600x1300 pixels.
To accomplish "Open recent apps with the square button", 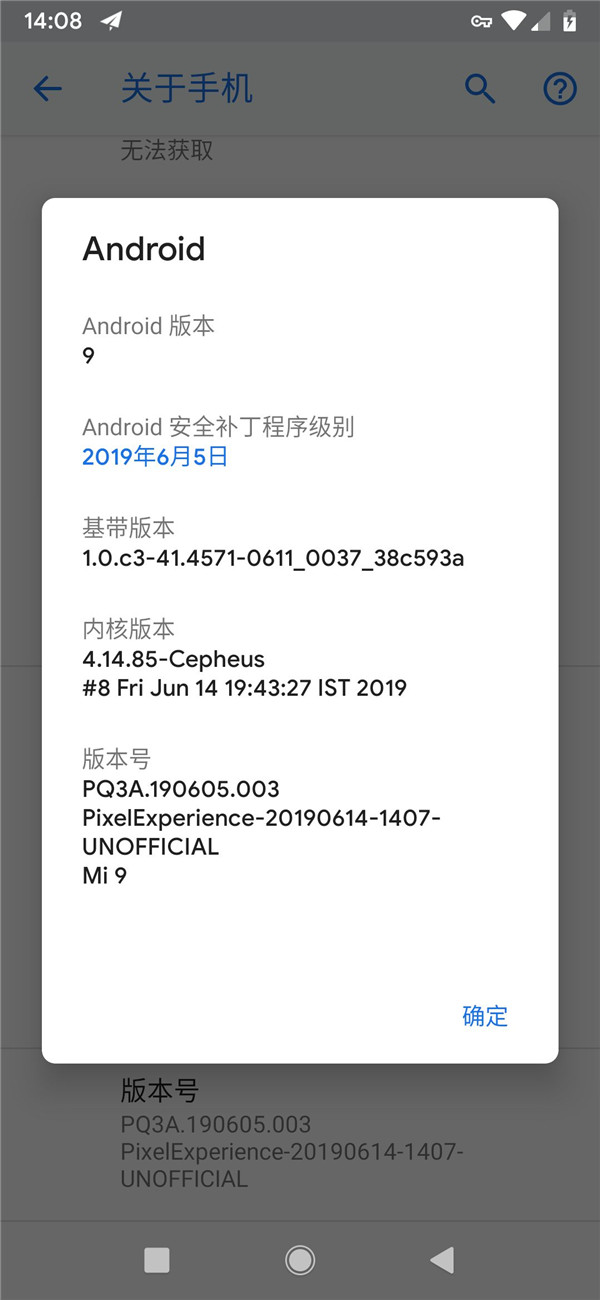I will [157, 1260].
